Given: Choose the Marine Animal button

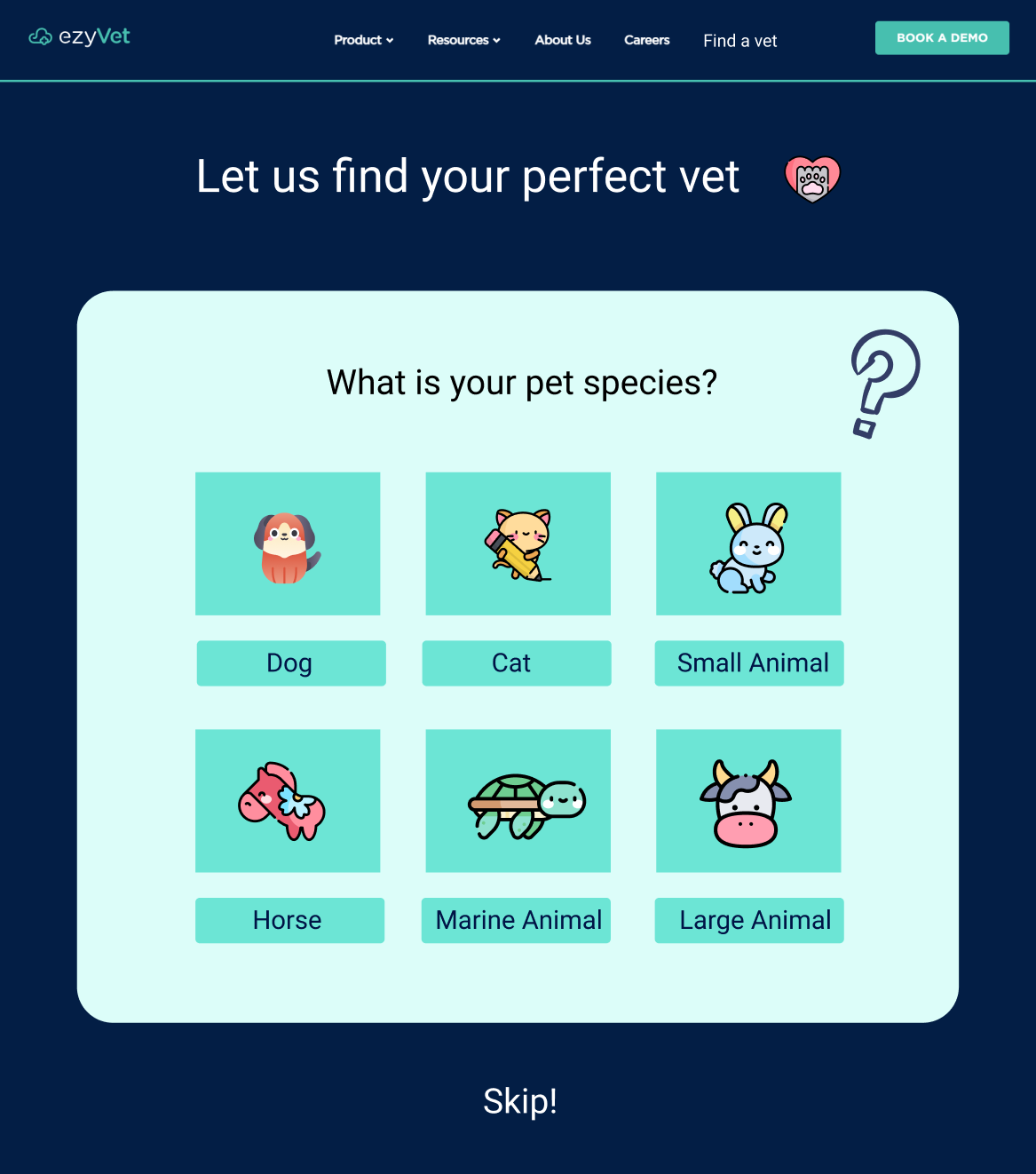Looking at the screenshot, I should [x=516, y=920].
